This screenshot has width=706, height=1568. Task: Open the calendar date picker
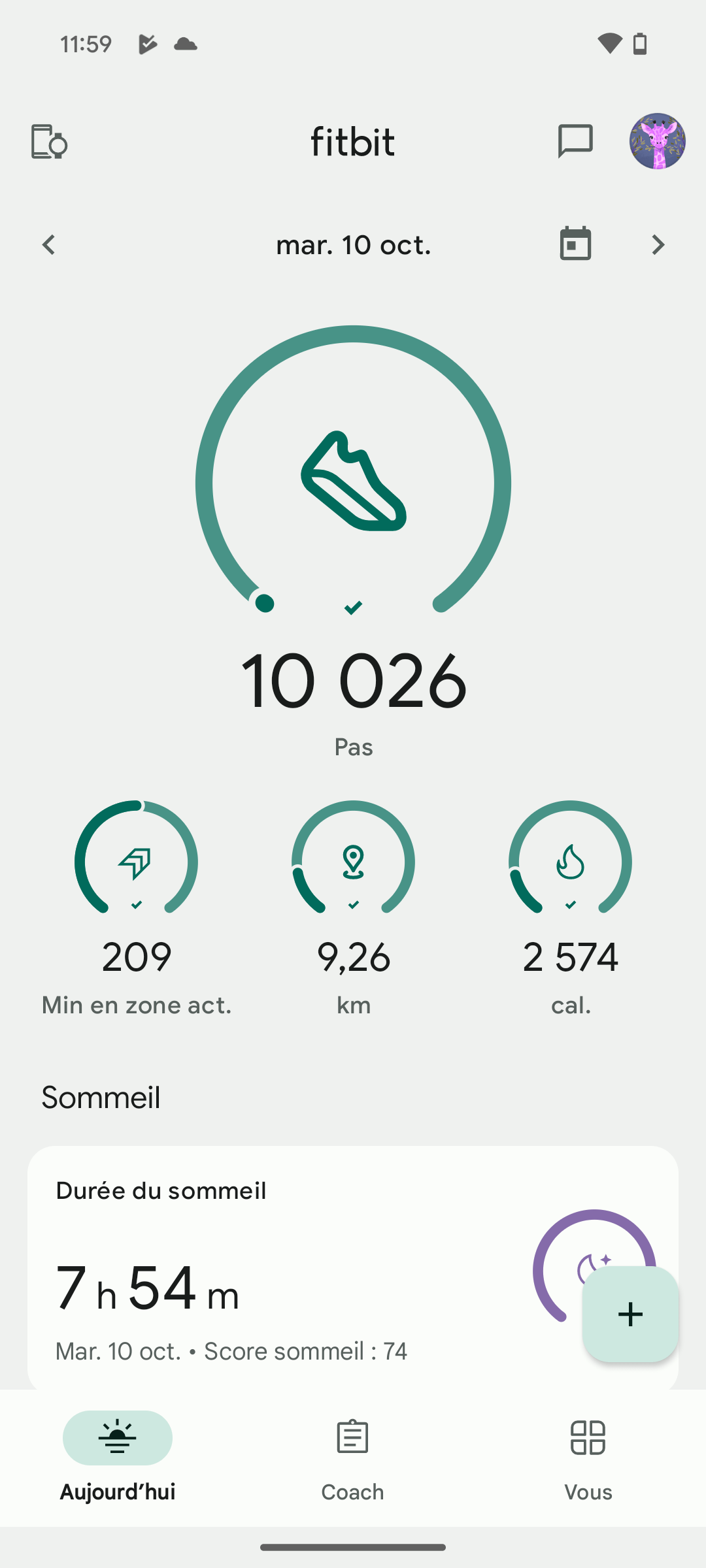pos(575,244)
